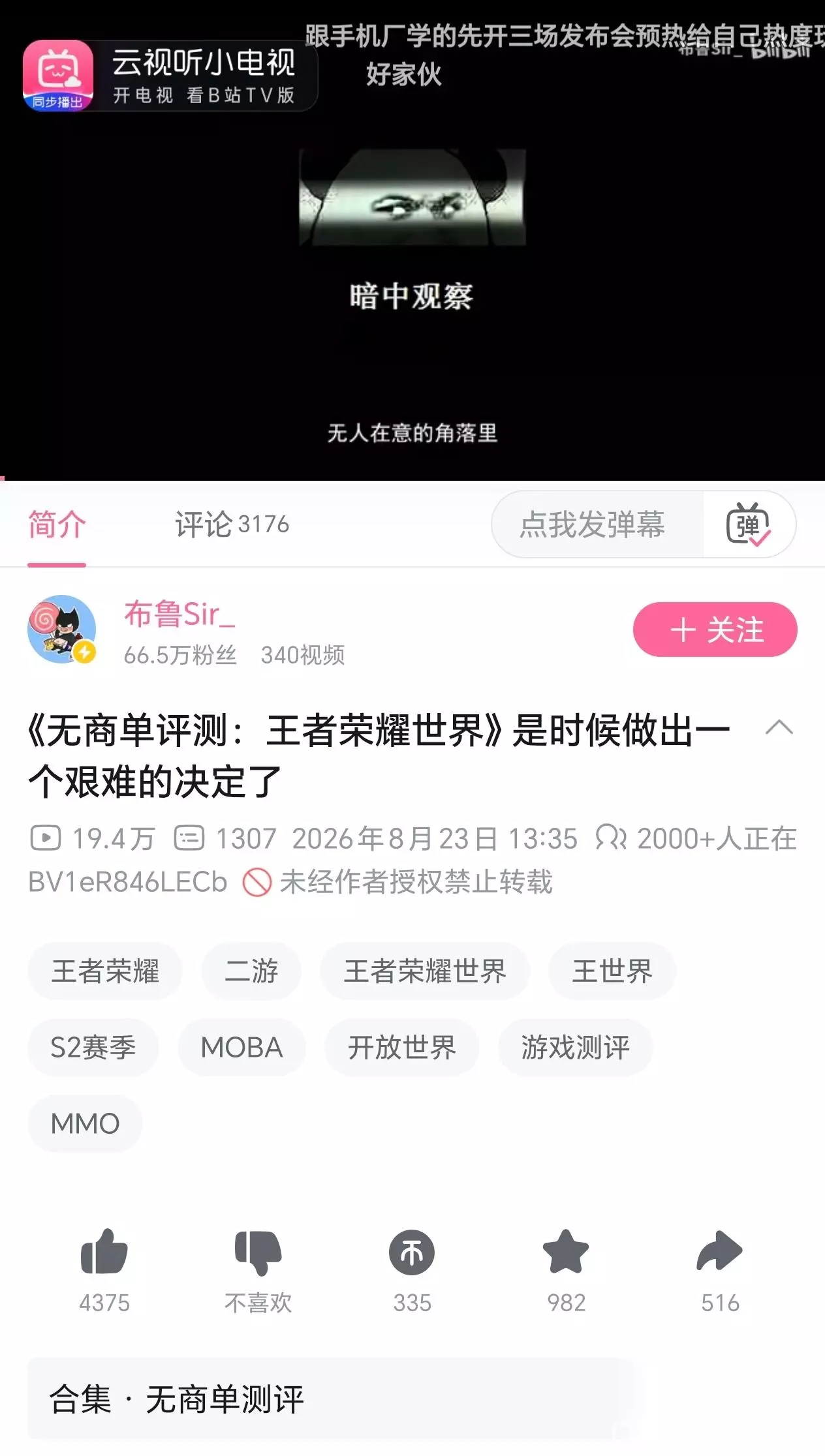Share the video using arrow icon

point(720,1251)
